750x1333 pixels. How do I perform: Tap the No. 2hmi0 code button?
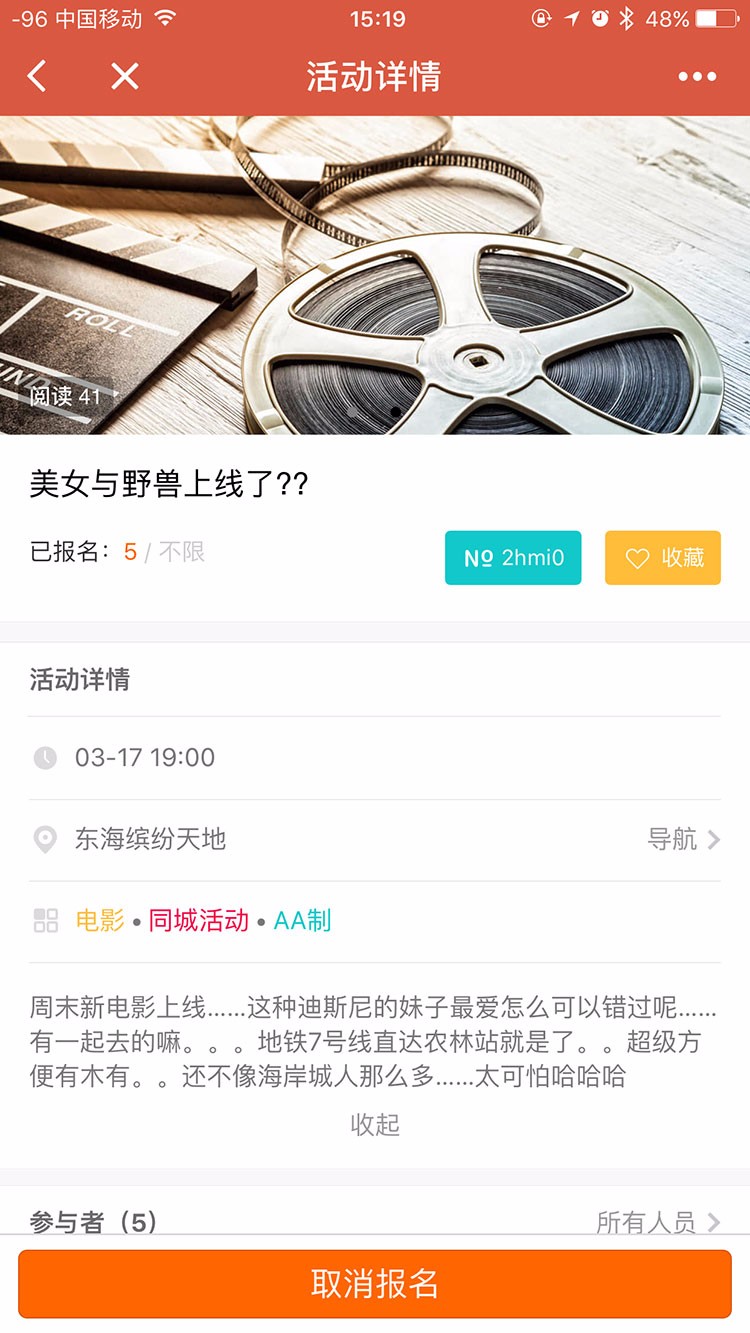(x=513, y=558)
